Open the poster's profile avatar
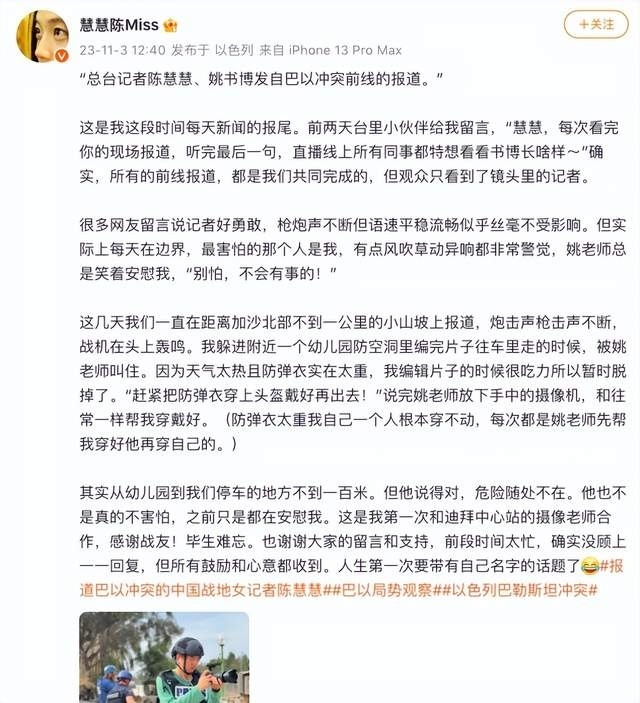 [x=42, y=36]
